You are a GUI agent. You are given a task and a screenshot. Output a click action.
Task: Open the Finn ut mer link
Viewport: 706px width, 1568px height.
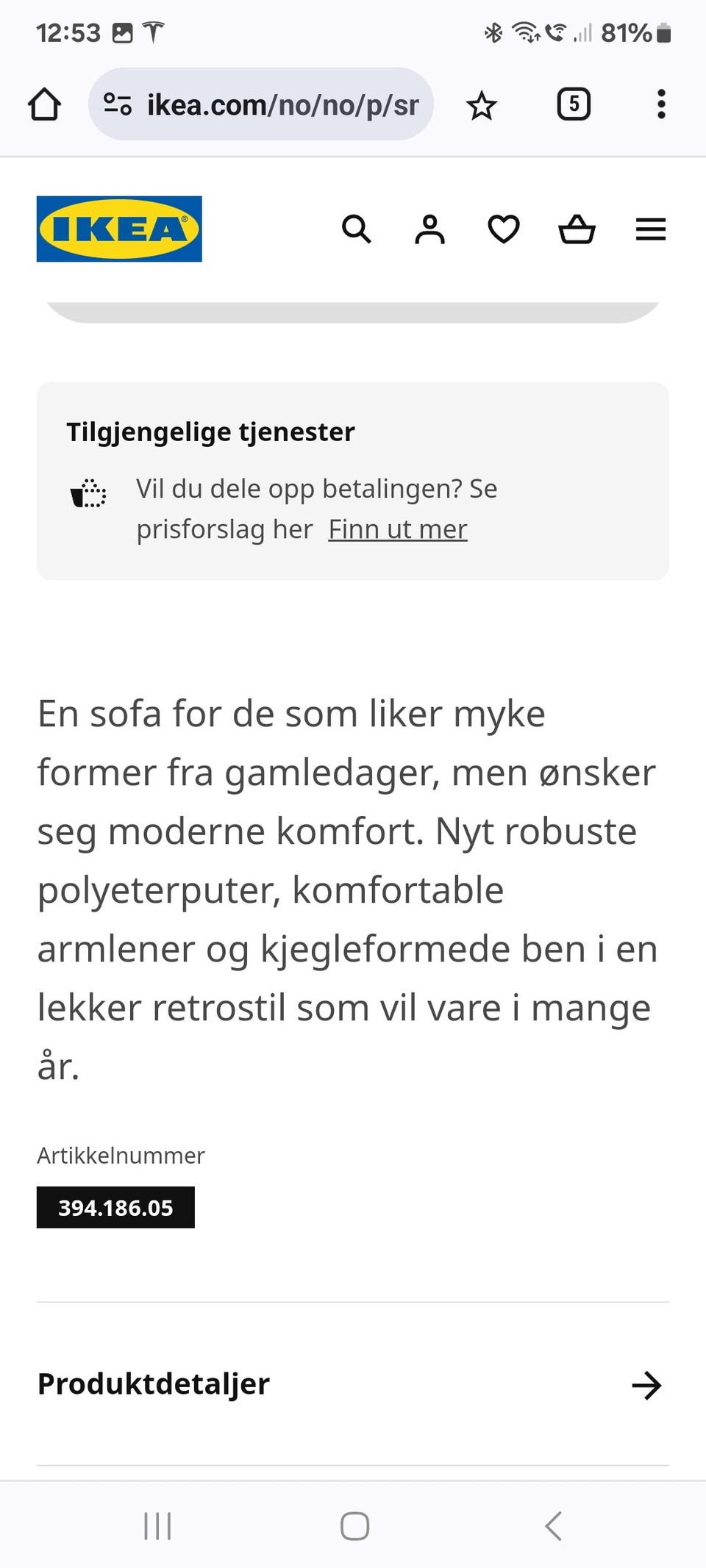[x=398, y=529]
